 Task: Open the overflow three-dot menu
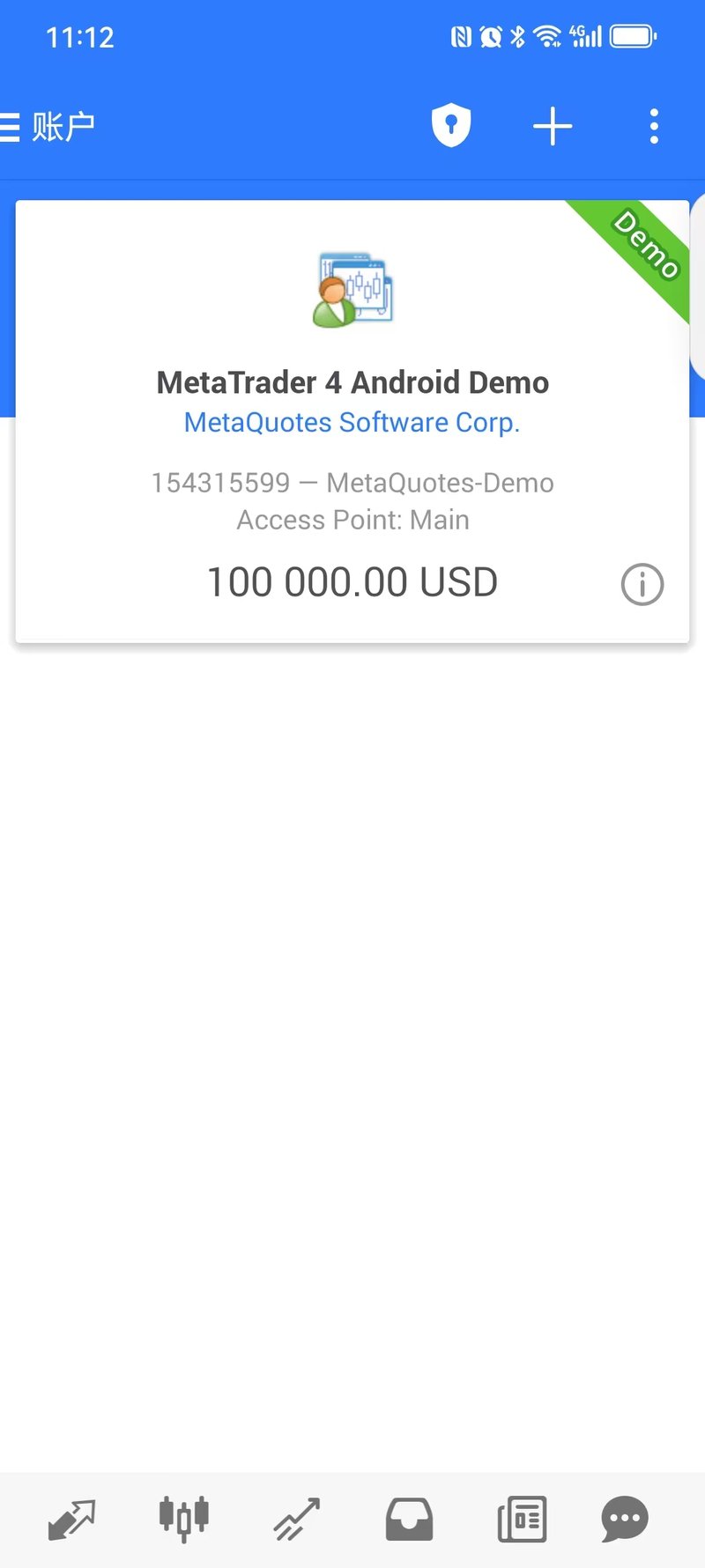point(654,127)
